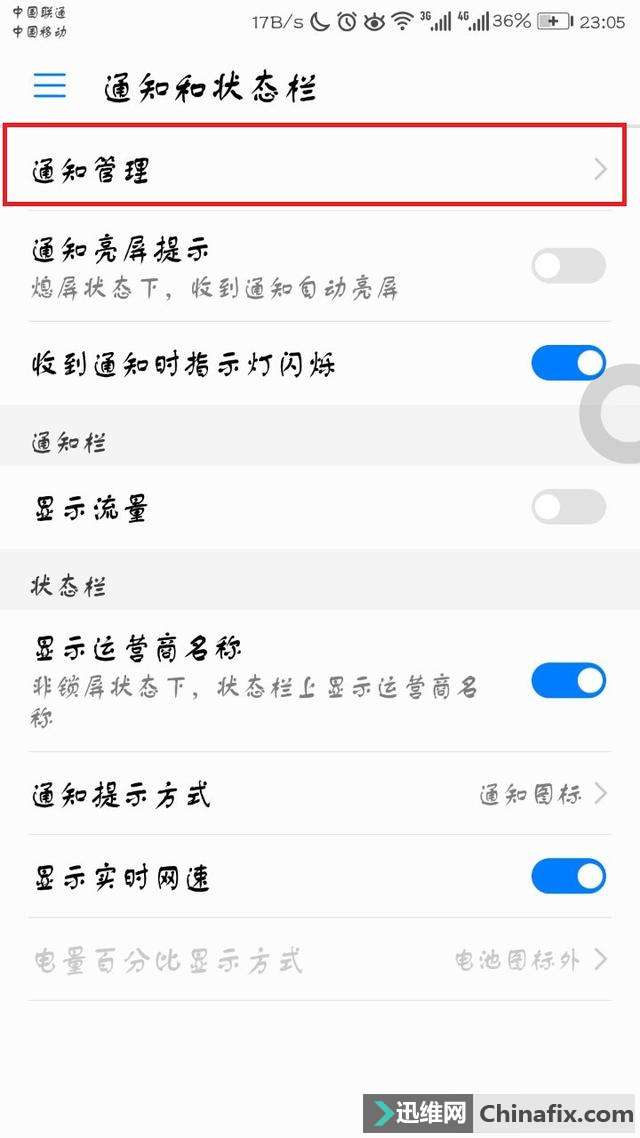Open the 通知提示方式 option

click(319, 794)
